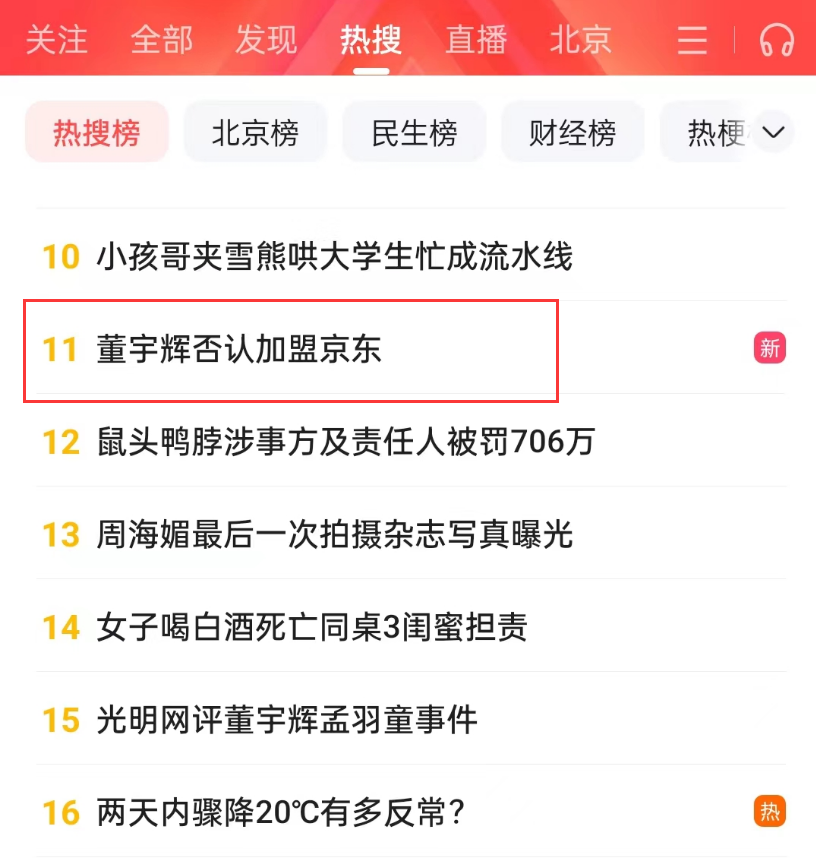Select the 北京 tab
Image resolution: width=816 pixels, height=863 pixels.
click(580, 40)
